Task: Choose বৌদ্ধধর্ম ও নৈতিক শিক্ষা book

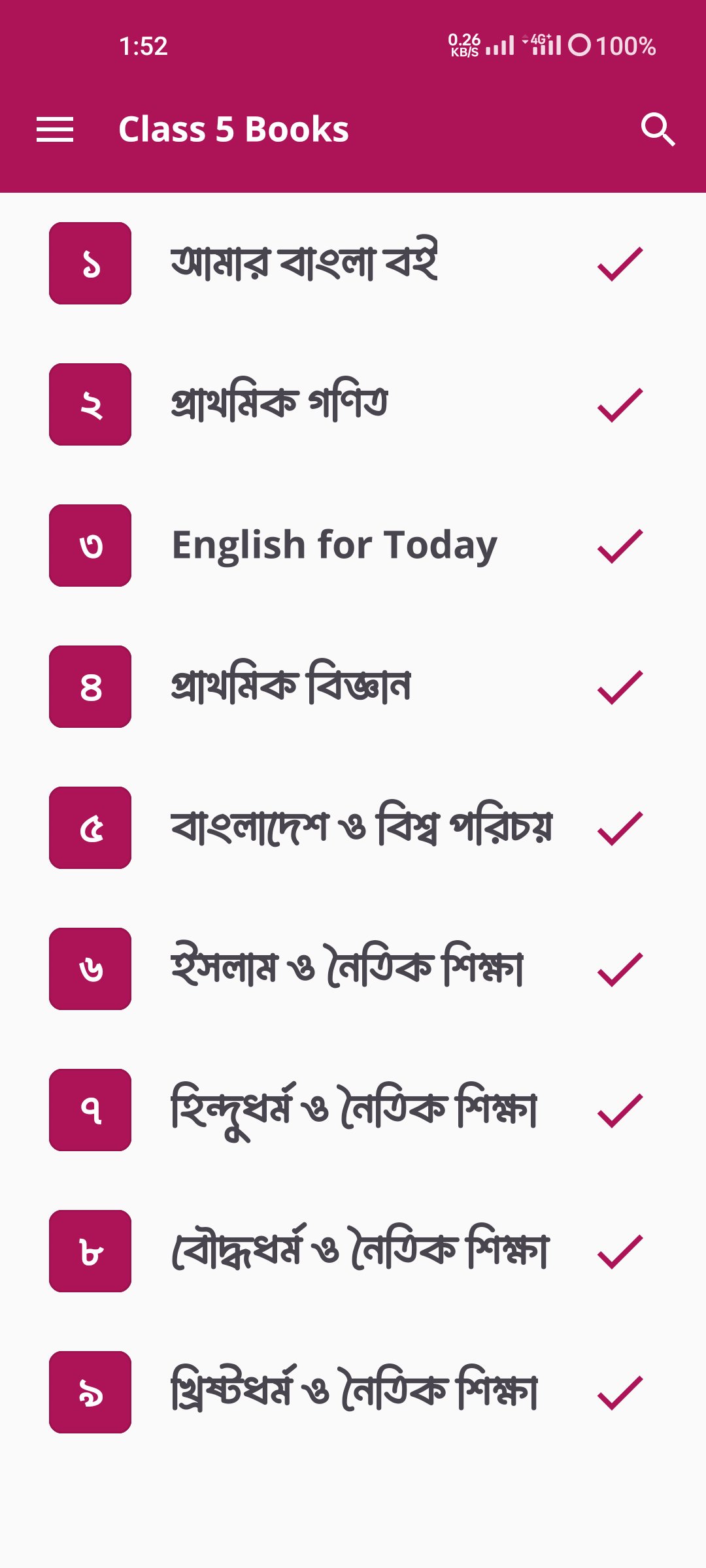Action: click(360, 1251)
